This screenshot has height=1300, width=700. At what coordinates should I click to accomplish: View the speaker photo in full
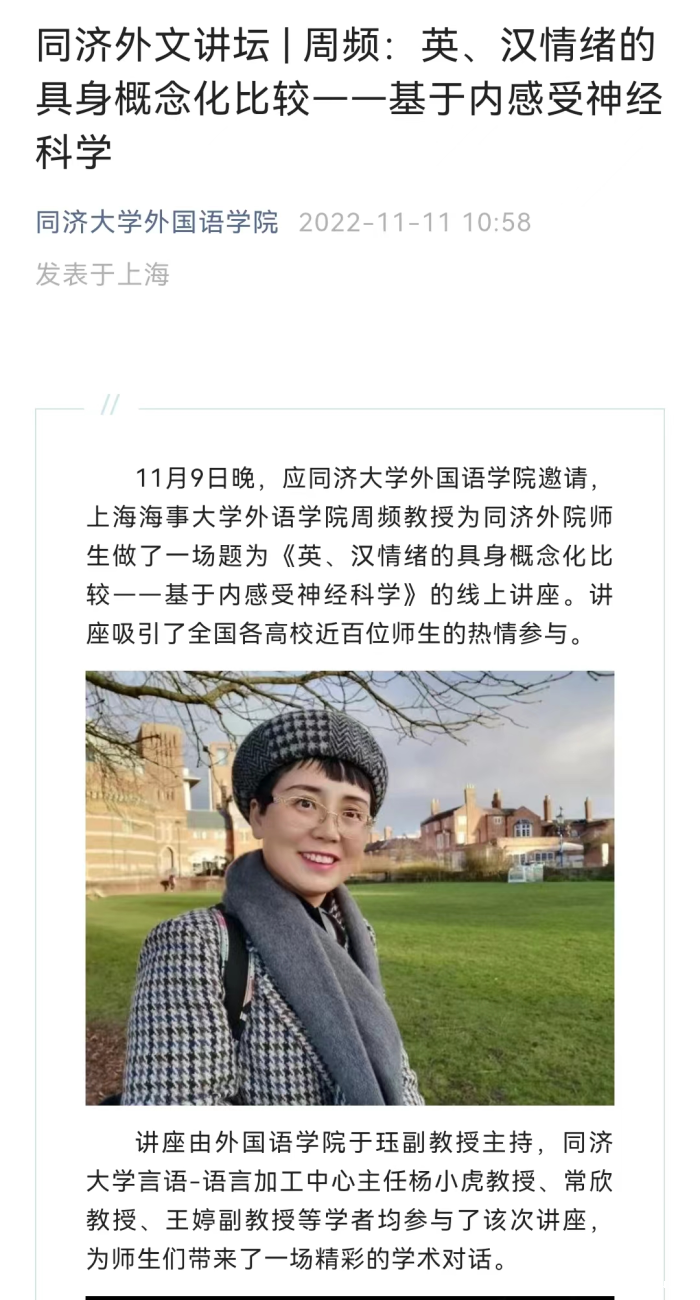pos(349,887)
